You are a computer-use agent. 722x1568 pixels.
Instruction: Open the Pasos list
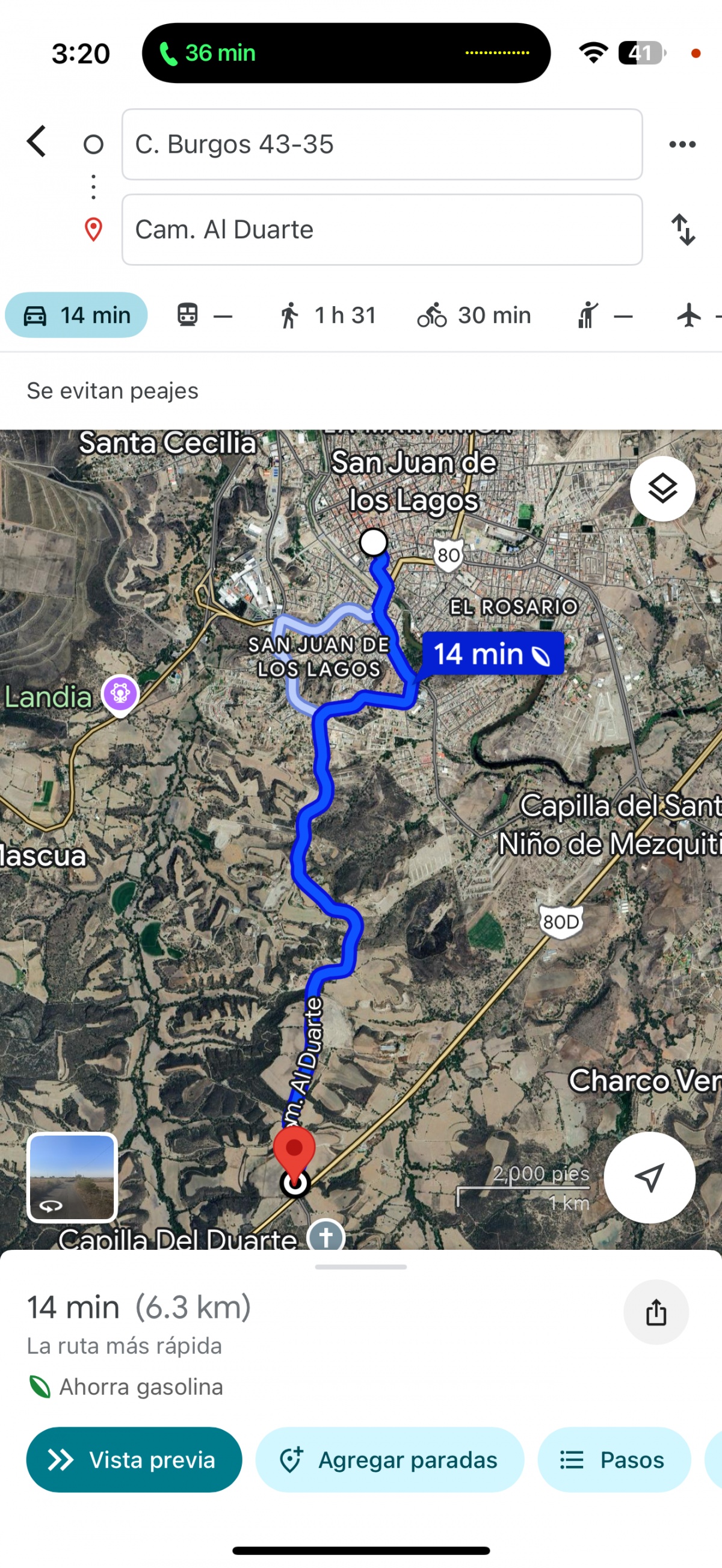[614, 1460]
